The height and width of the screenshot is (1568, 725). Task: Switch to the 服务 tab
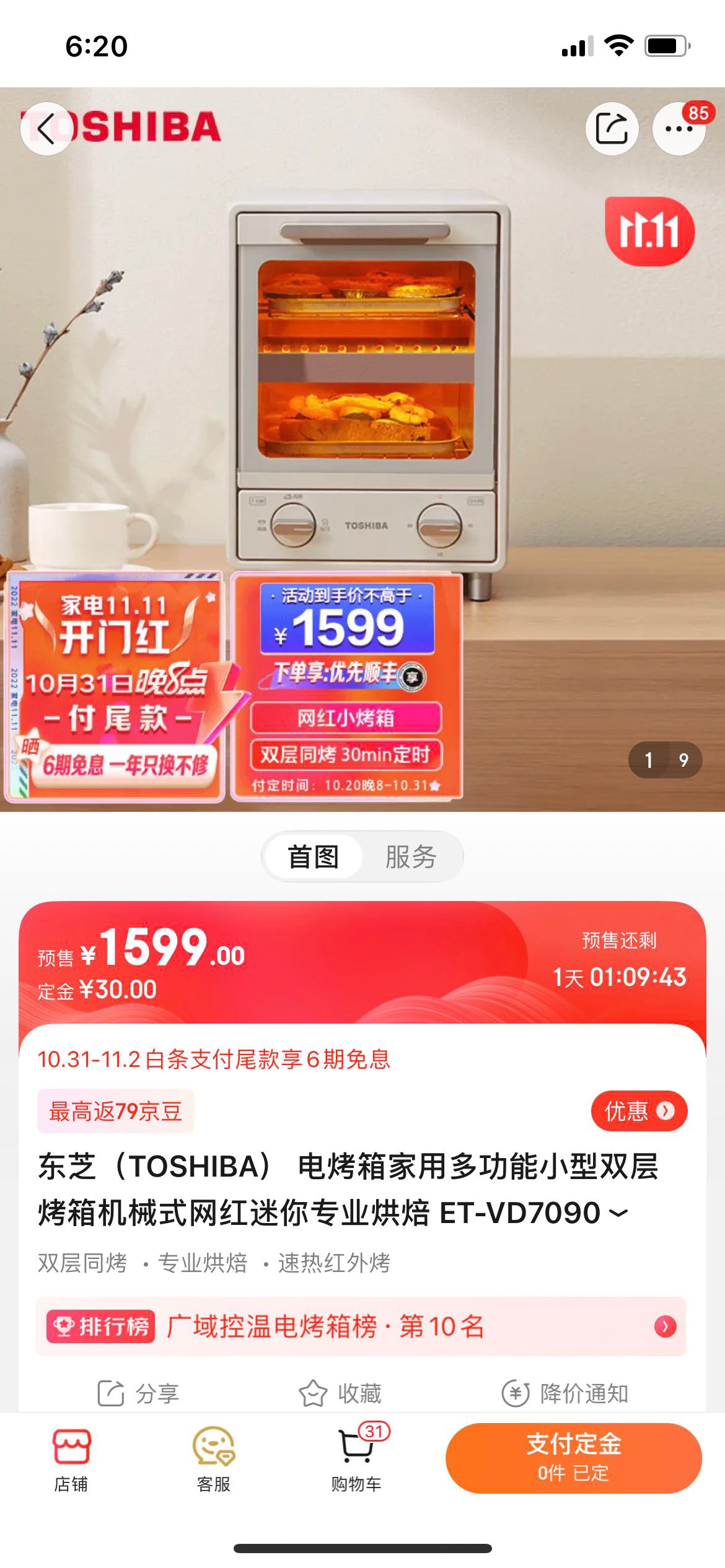click(x=410, y=857)
